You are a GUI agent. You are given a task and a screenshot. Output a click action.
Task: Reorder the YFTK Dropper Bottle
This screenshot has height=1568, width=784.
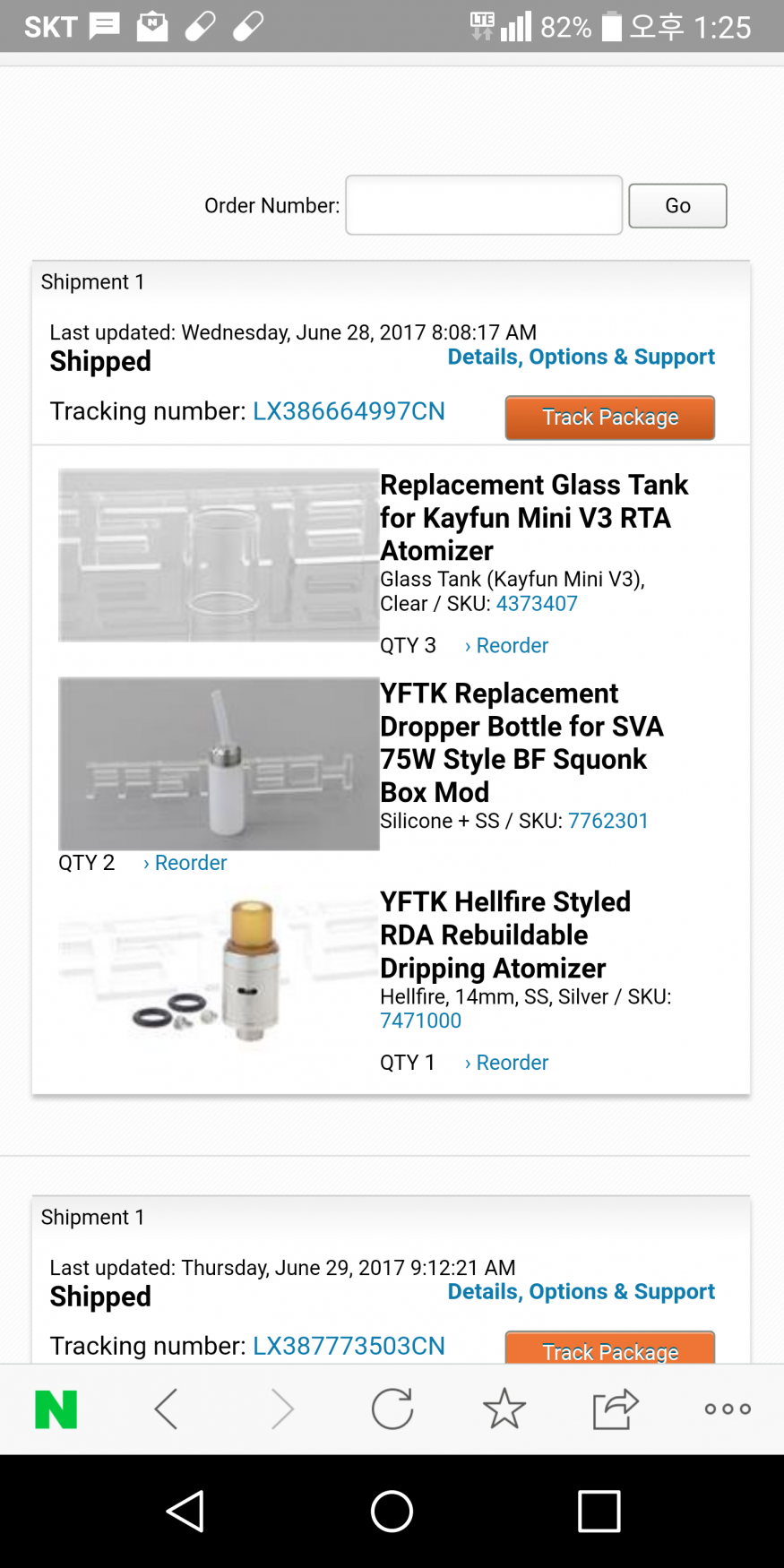point(185,863)
